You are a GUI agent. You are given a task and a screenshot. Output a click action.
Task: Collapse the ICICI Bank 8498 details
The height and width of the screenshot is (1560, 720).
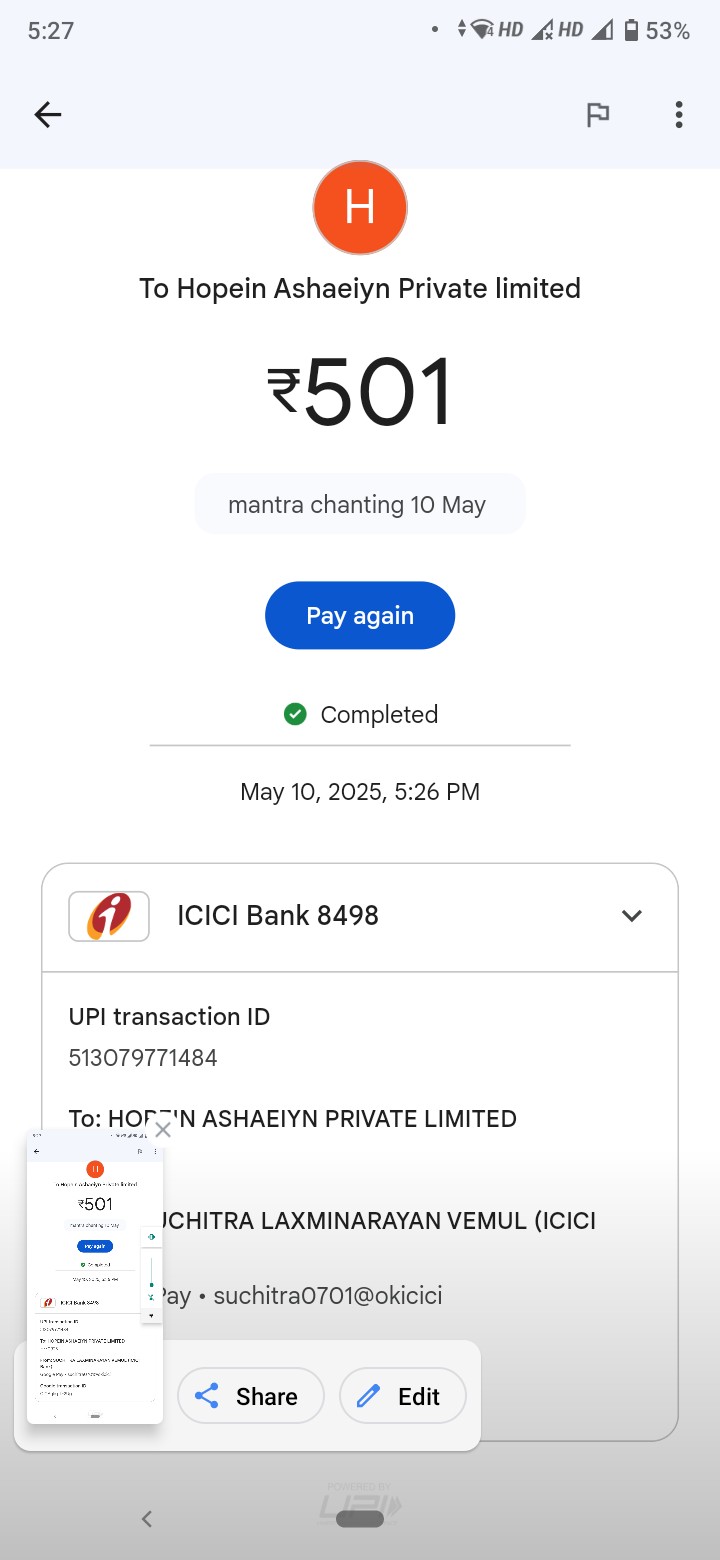pyautogui.click(x=631, y=916)
